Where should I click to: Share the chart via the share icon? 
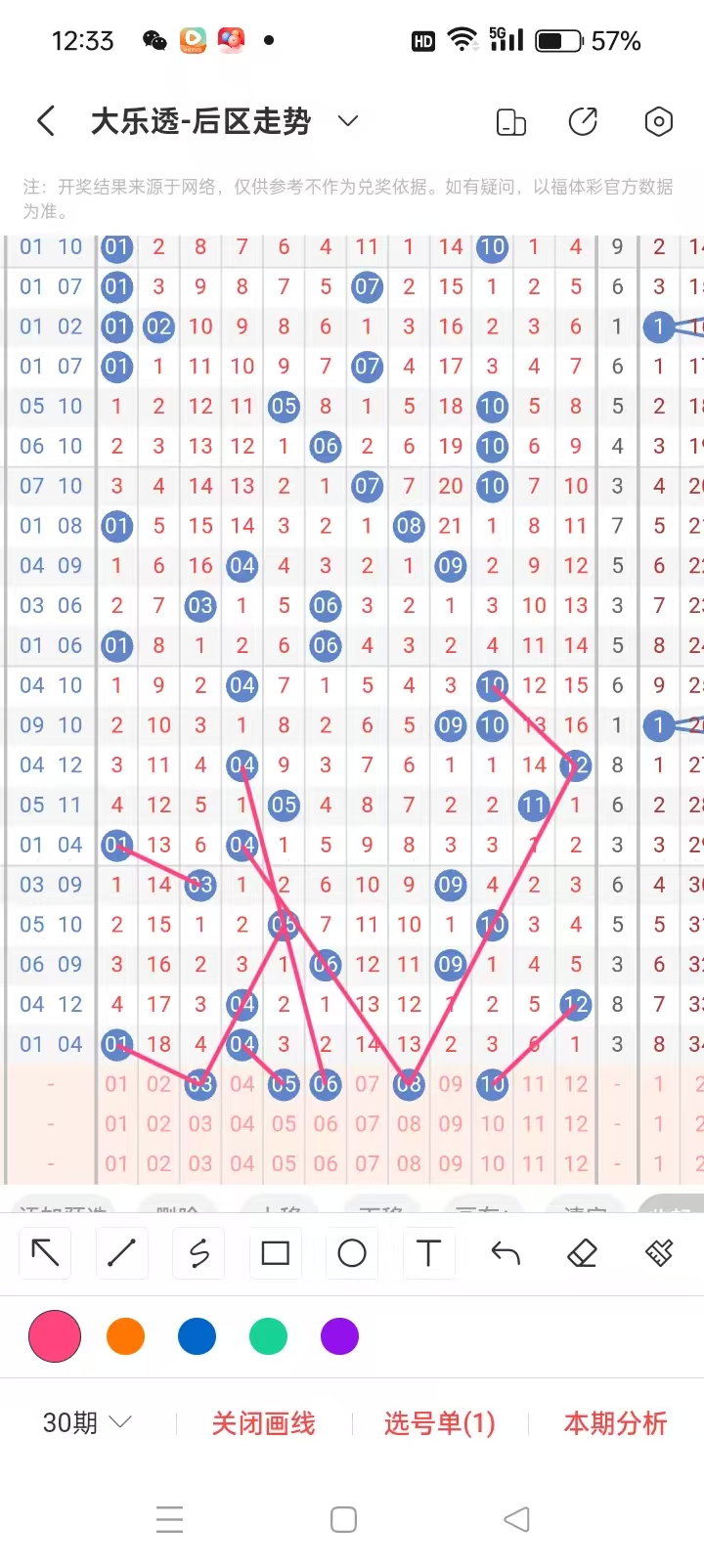coord(583,122)
